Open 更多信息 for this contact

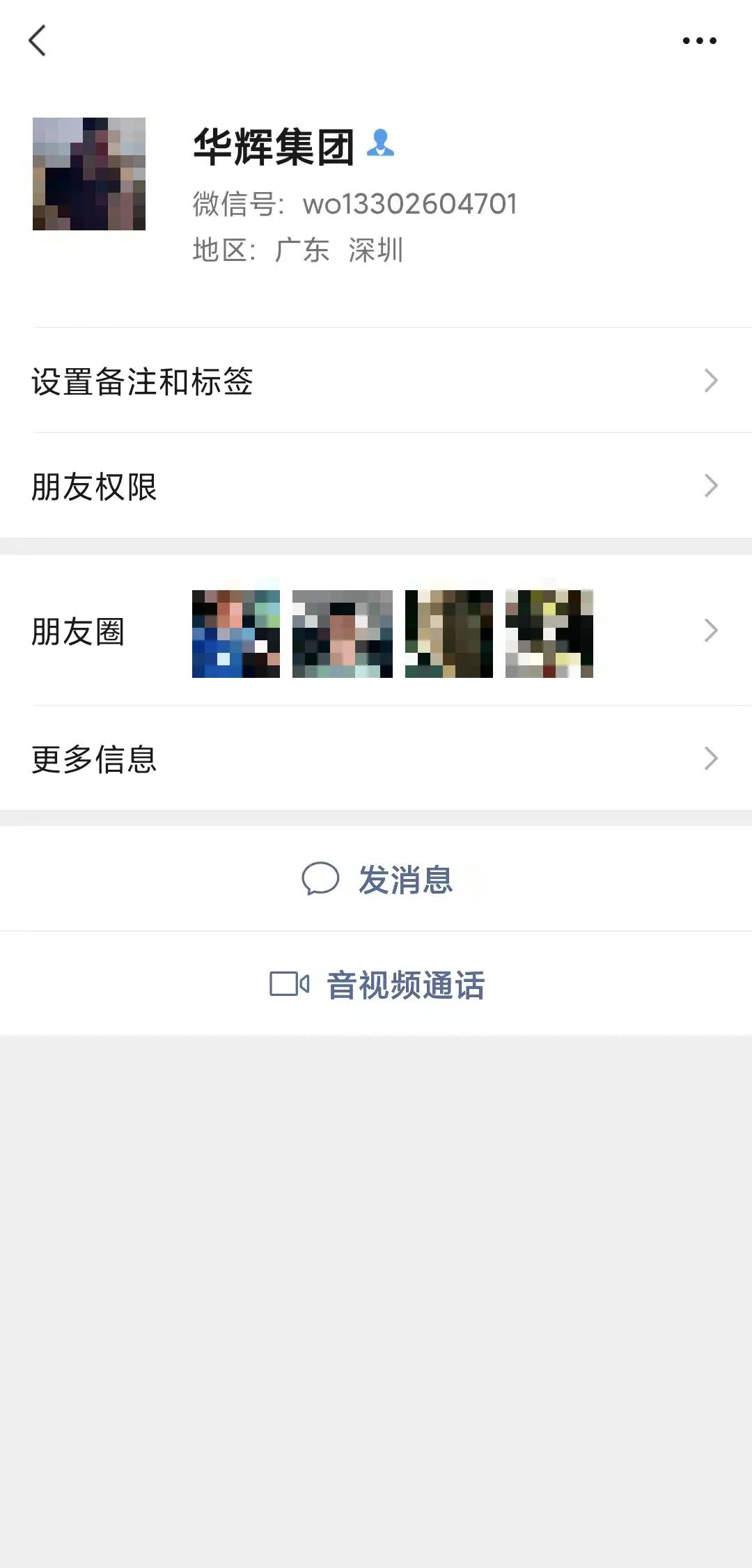[376, 759]
